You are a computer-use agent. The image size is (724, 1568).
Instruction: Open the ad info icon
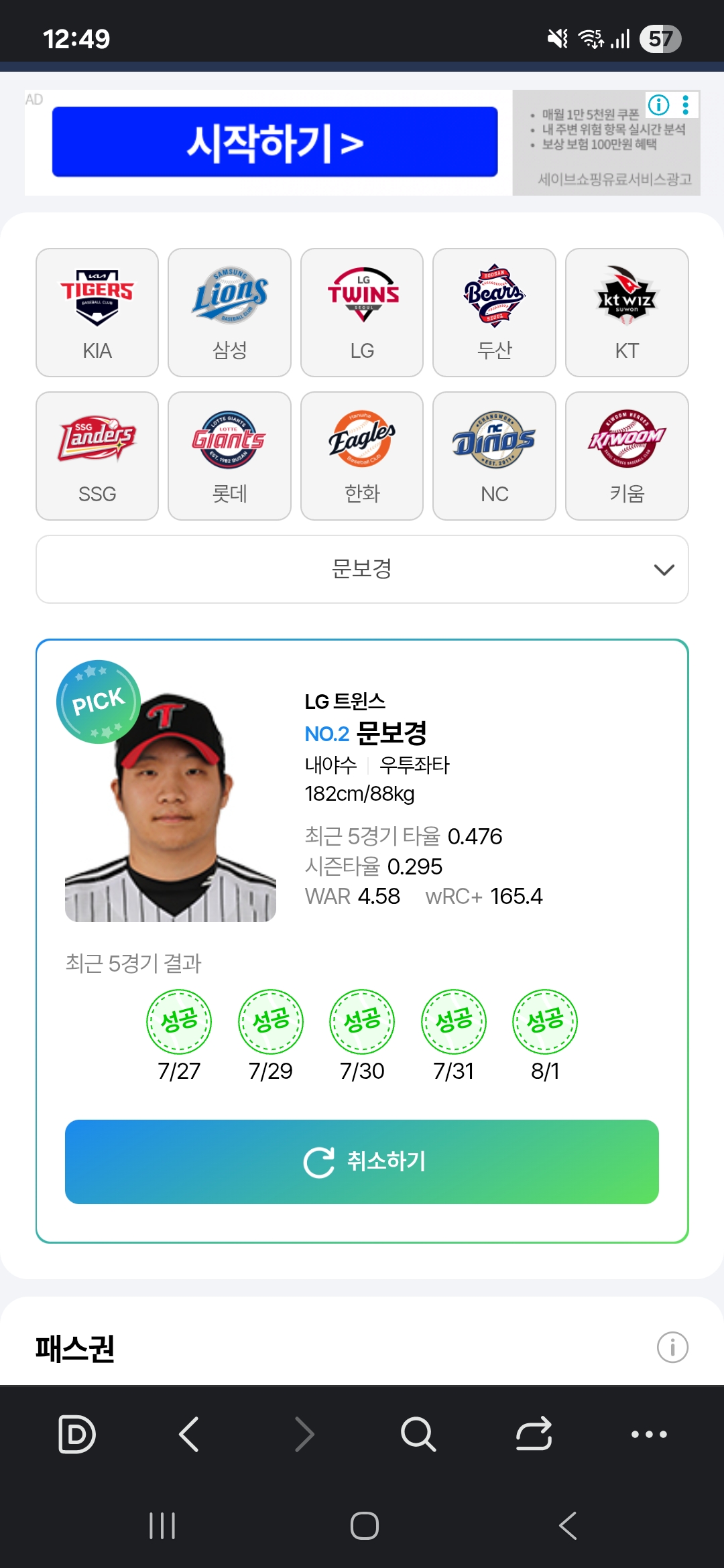[658, 105]
